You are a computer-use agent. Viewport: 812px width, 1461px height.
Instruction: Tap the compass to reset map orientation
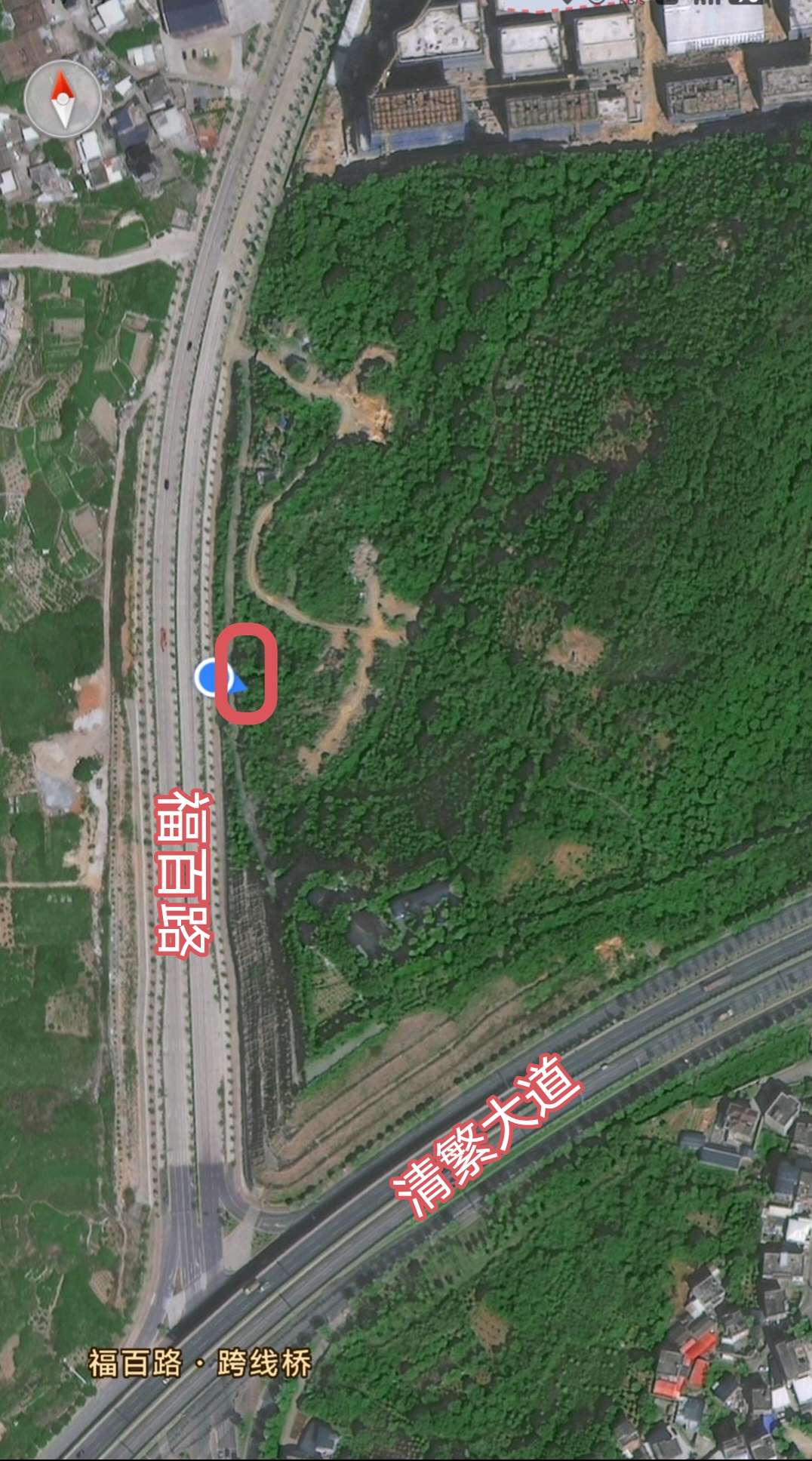[63, 99]
